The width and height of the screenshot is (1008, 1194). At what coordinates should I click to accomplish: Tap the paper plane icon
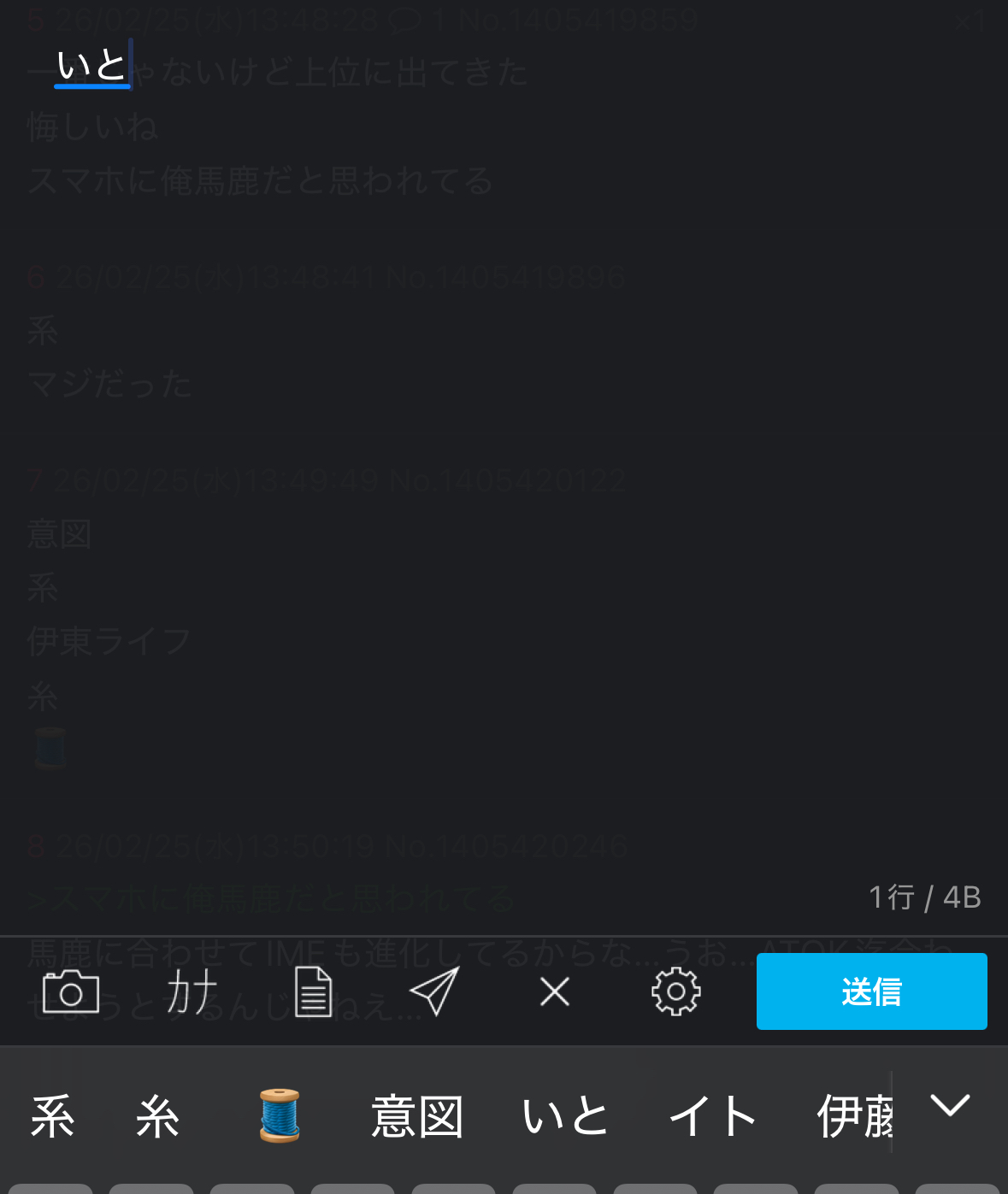tap(434, 991)
